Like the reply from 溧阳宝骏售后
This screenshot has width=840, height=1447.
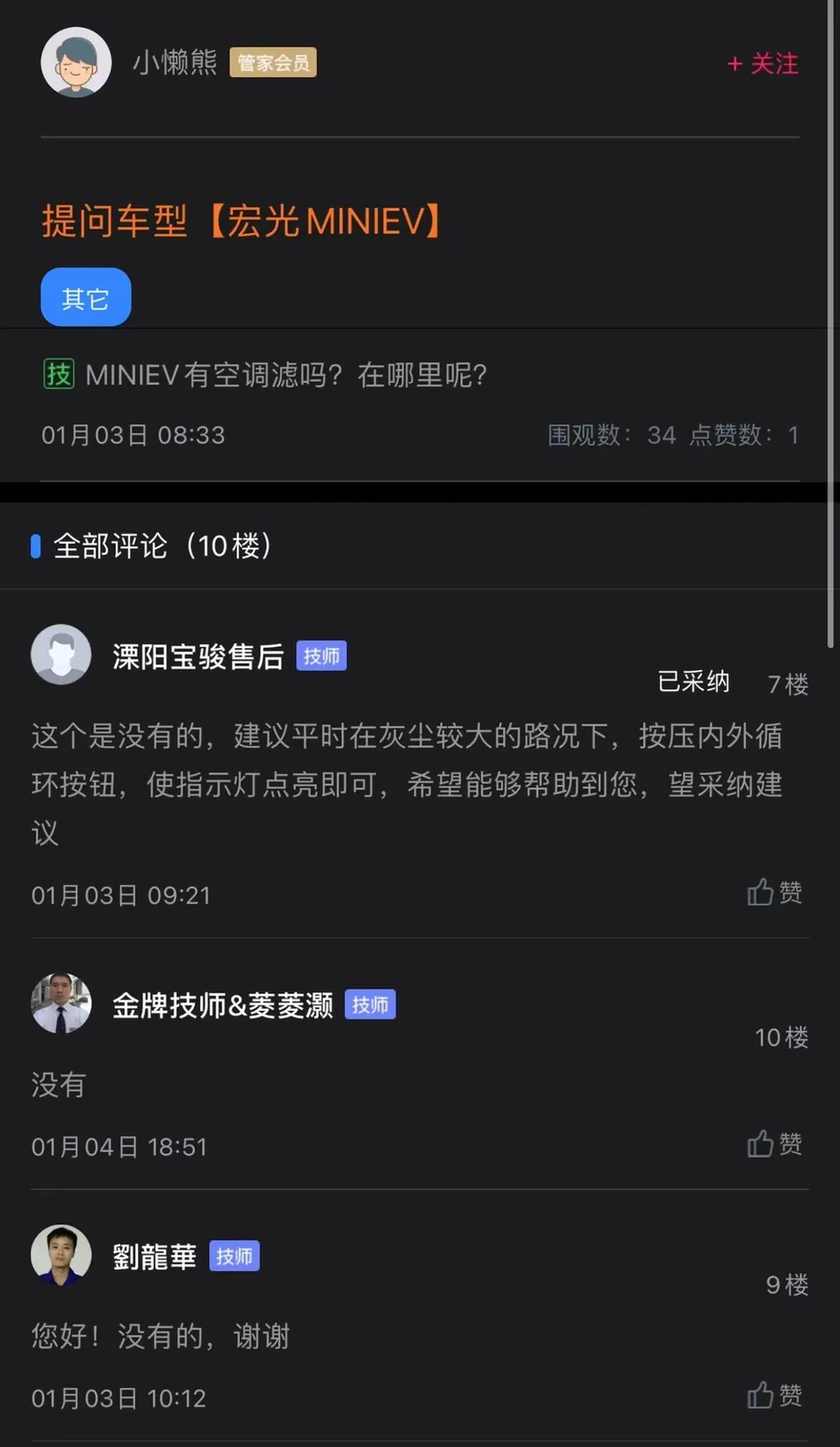pyautogui.click(x=774, y=892)
